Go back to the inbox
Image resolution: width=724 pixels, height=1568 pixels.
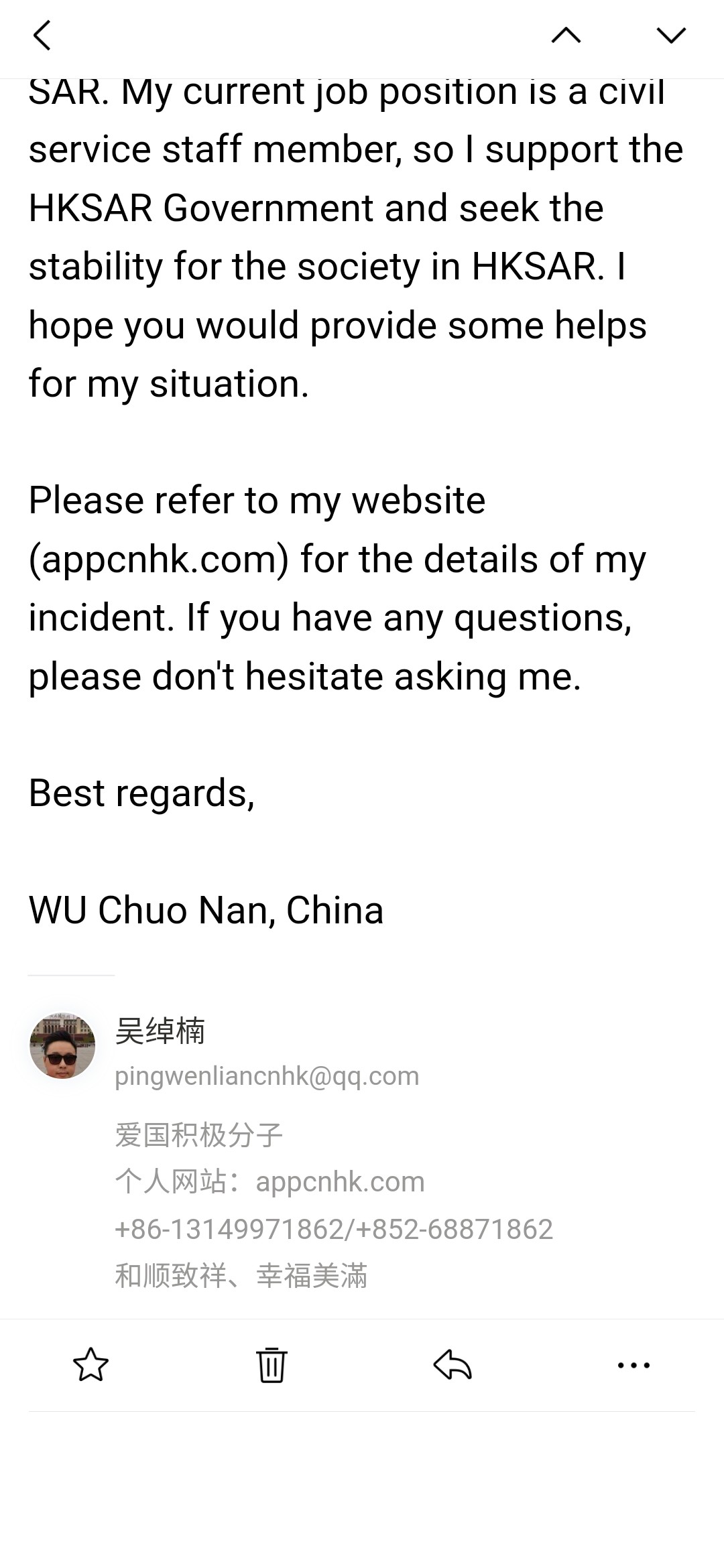pyautogui.click(x=42, y=36)
